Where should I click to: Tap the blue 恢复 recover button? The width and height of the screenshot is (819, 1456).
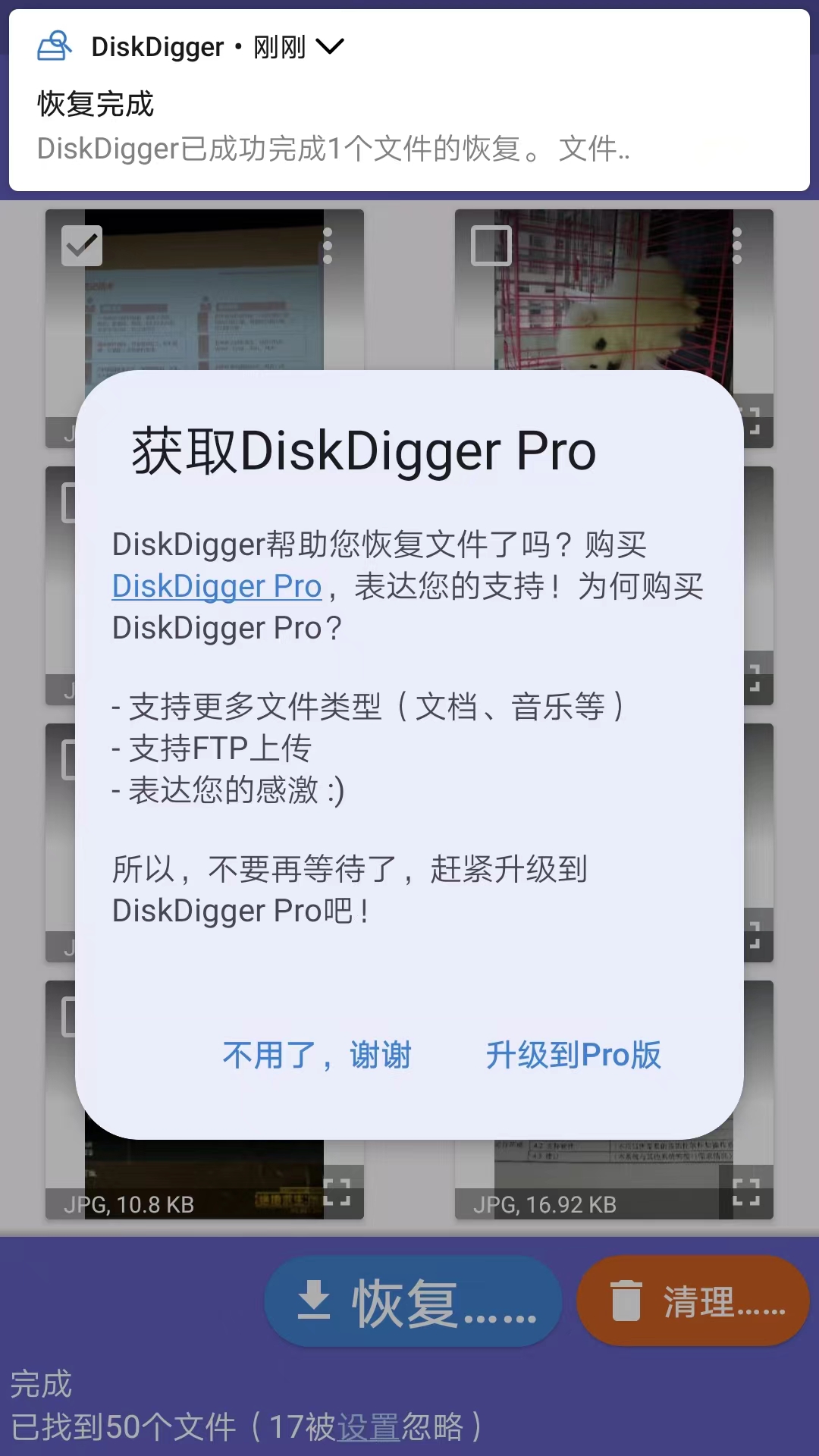coord(413,1301)
